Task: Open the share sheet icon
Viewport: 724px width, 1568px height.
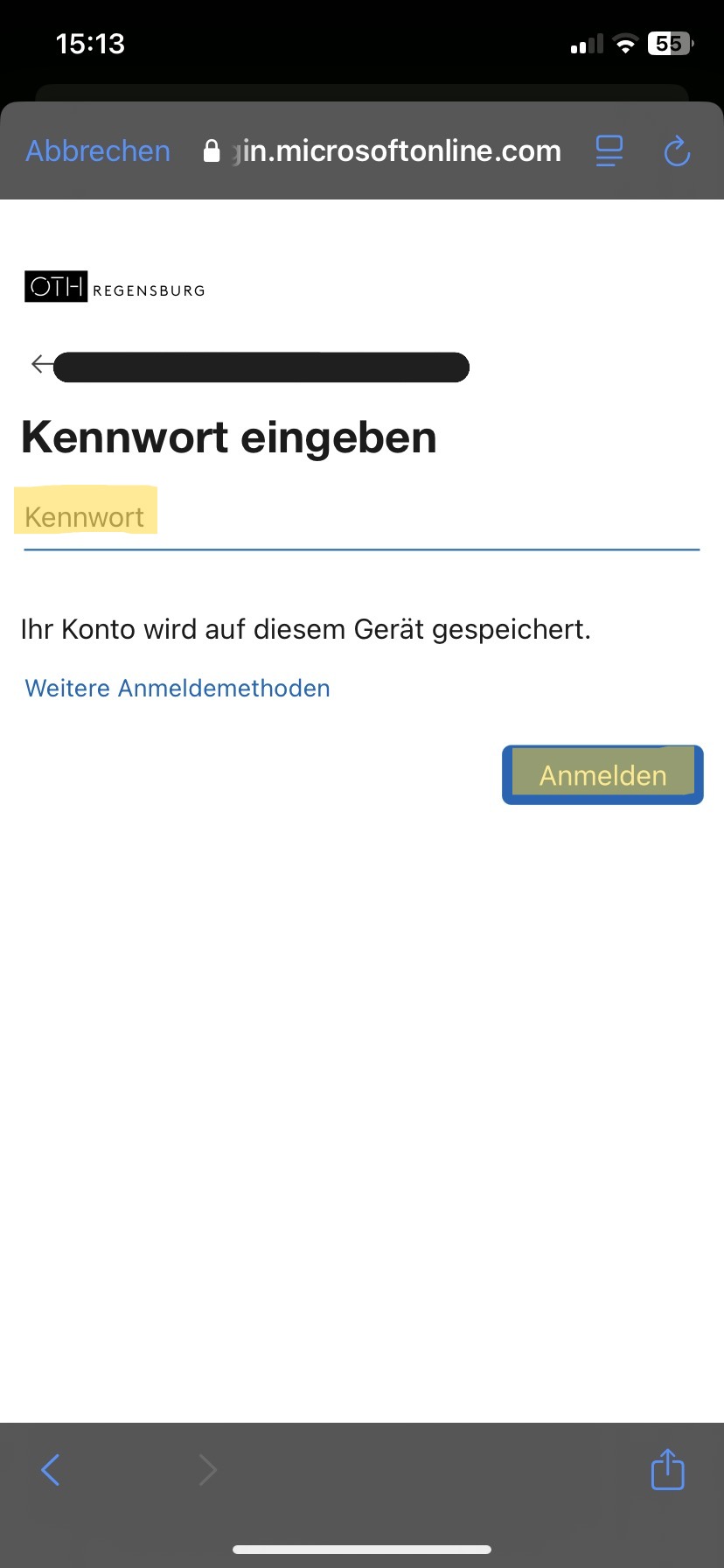Action: (667, 1469)
